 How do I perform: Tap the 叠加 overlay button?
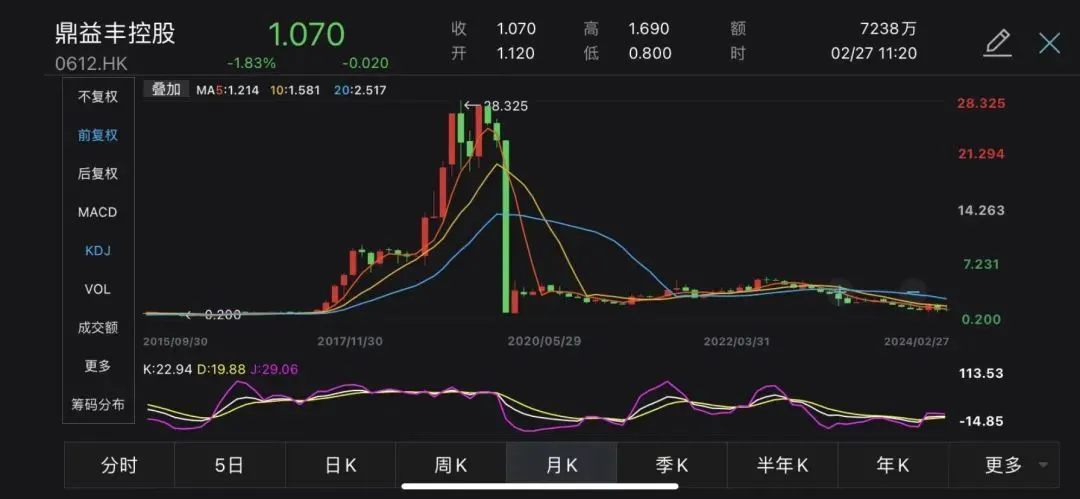click(166, 89)
